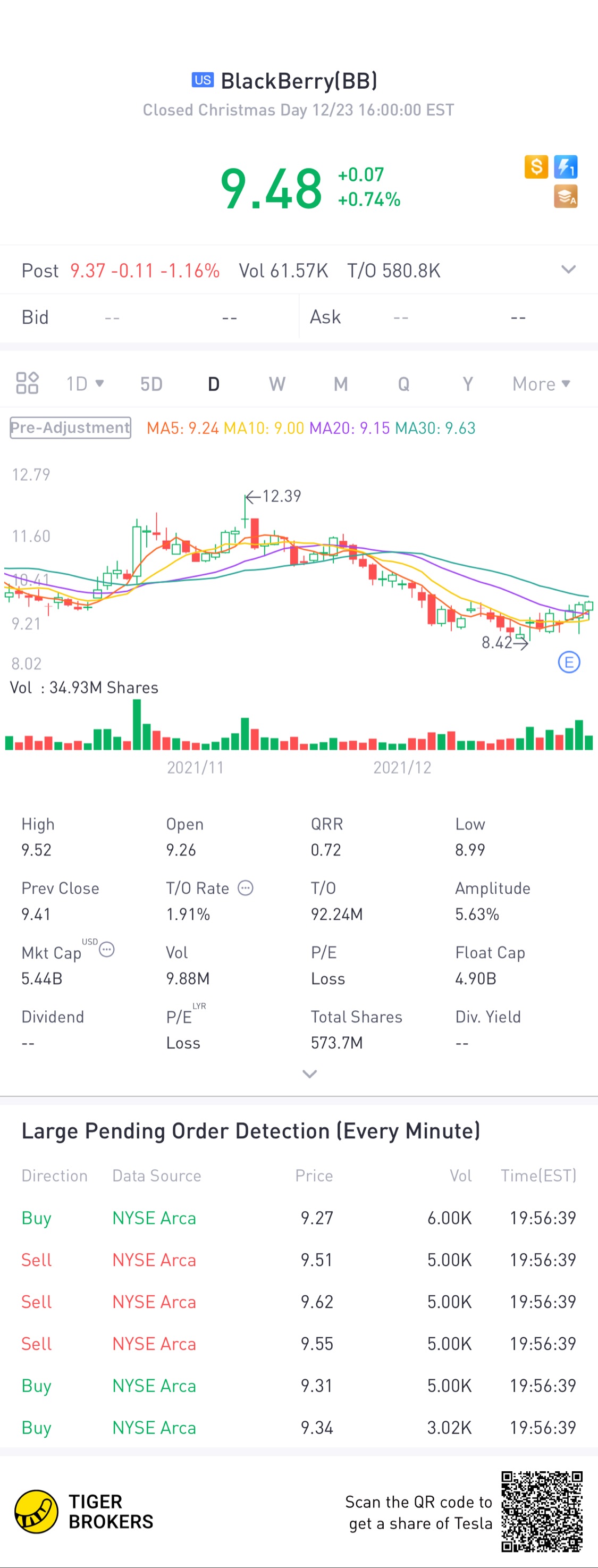Screen dimensions: 598x1568
Task: Open the chart layout grid icon
Action: (28, 383)
